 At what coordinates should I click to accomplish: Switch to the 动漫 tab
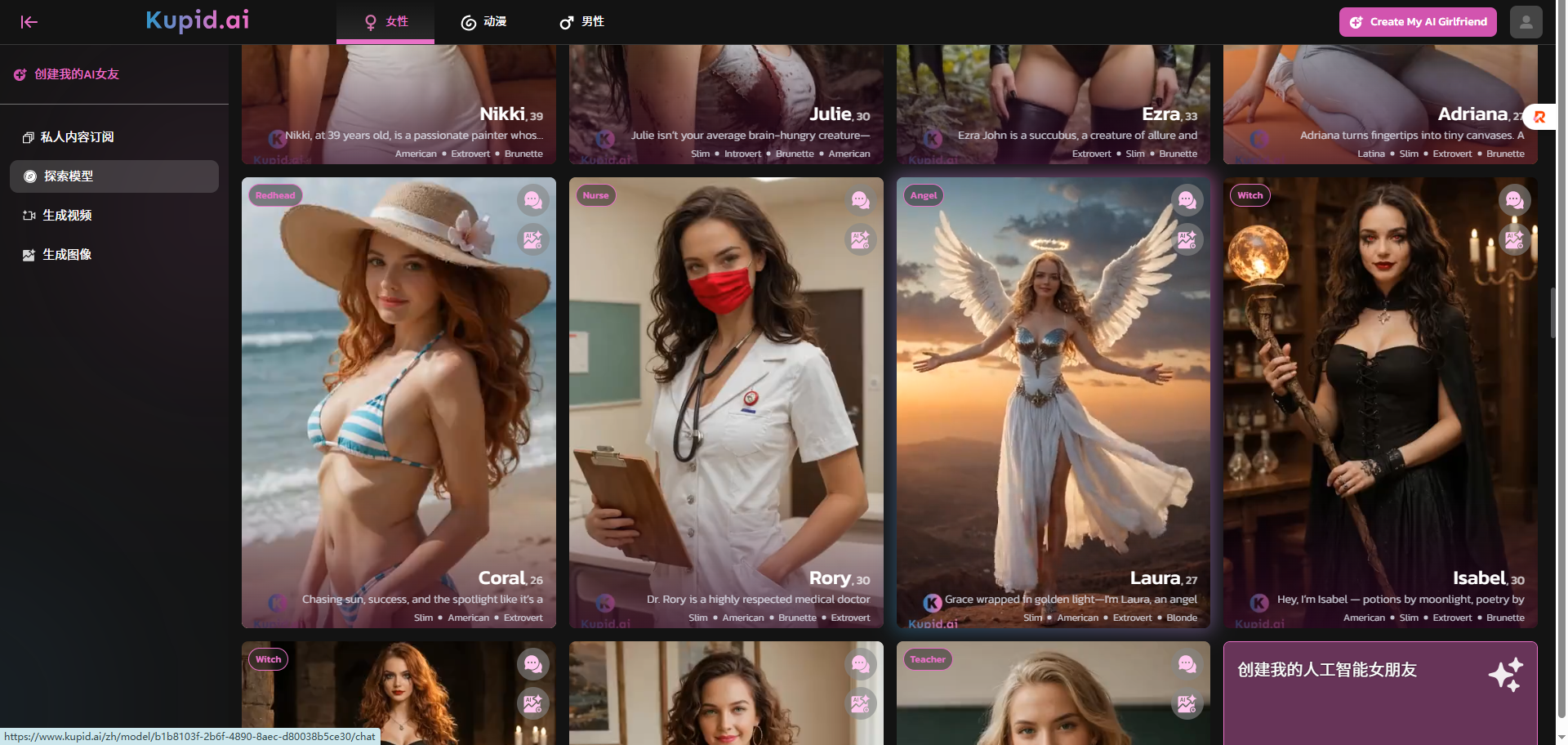coord(483,22)
